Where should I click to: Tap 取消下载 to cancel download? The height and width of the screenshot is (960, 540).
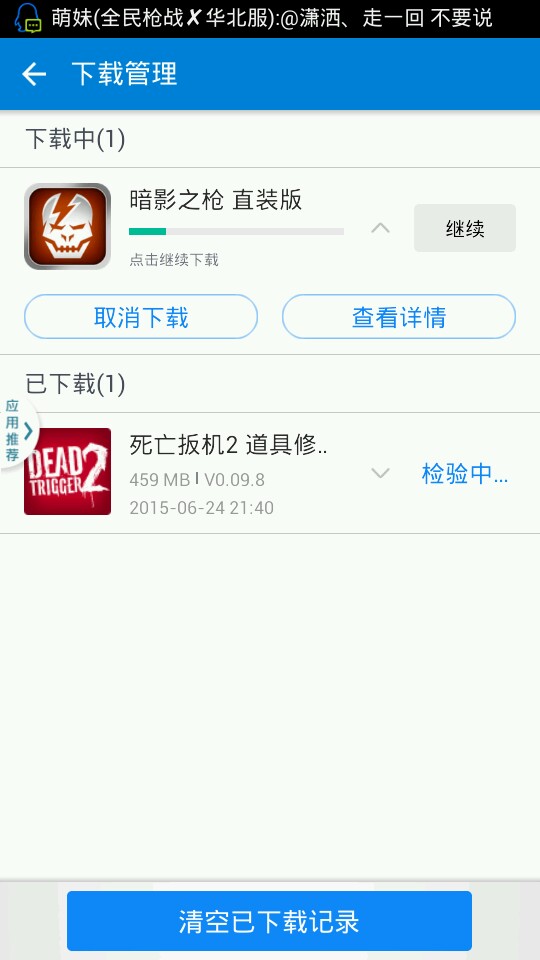[x=141, y=317]
